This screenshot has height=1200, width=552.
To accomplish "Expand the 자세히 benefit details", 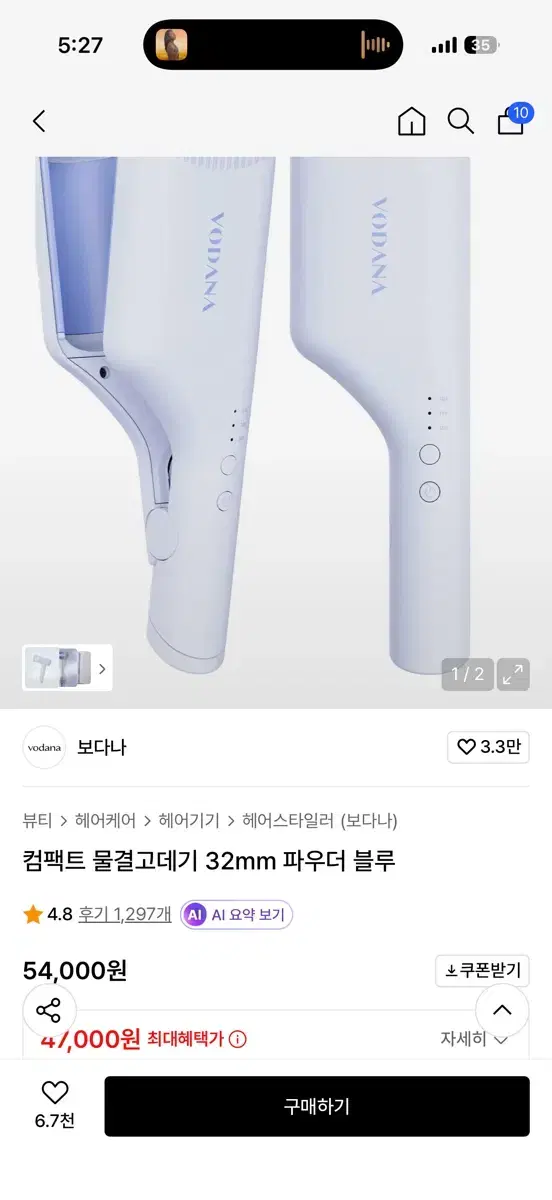I will click(x=475, y=1039).
